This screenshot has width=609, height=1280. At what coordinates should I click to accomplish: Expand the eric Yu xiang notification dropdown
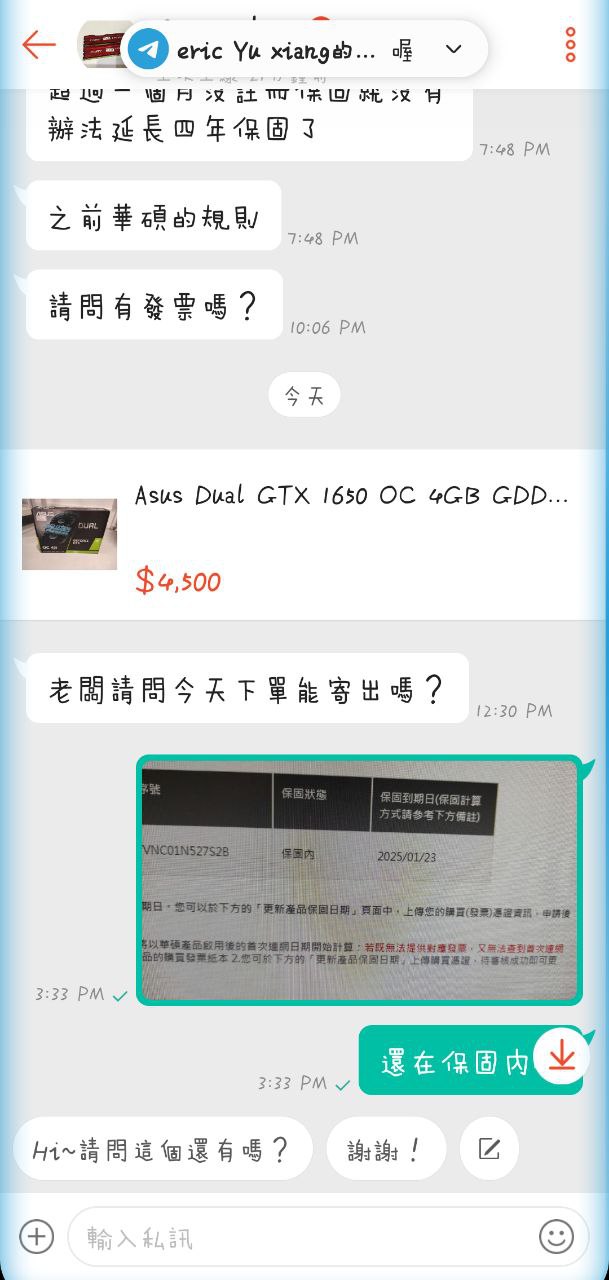coord(453,49)
